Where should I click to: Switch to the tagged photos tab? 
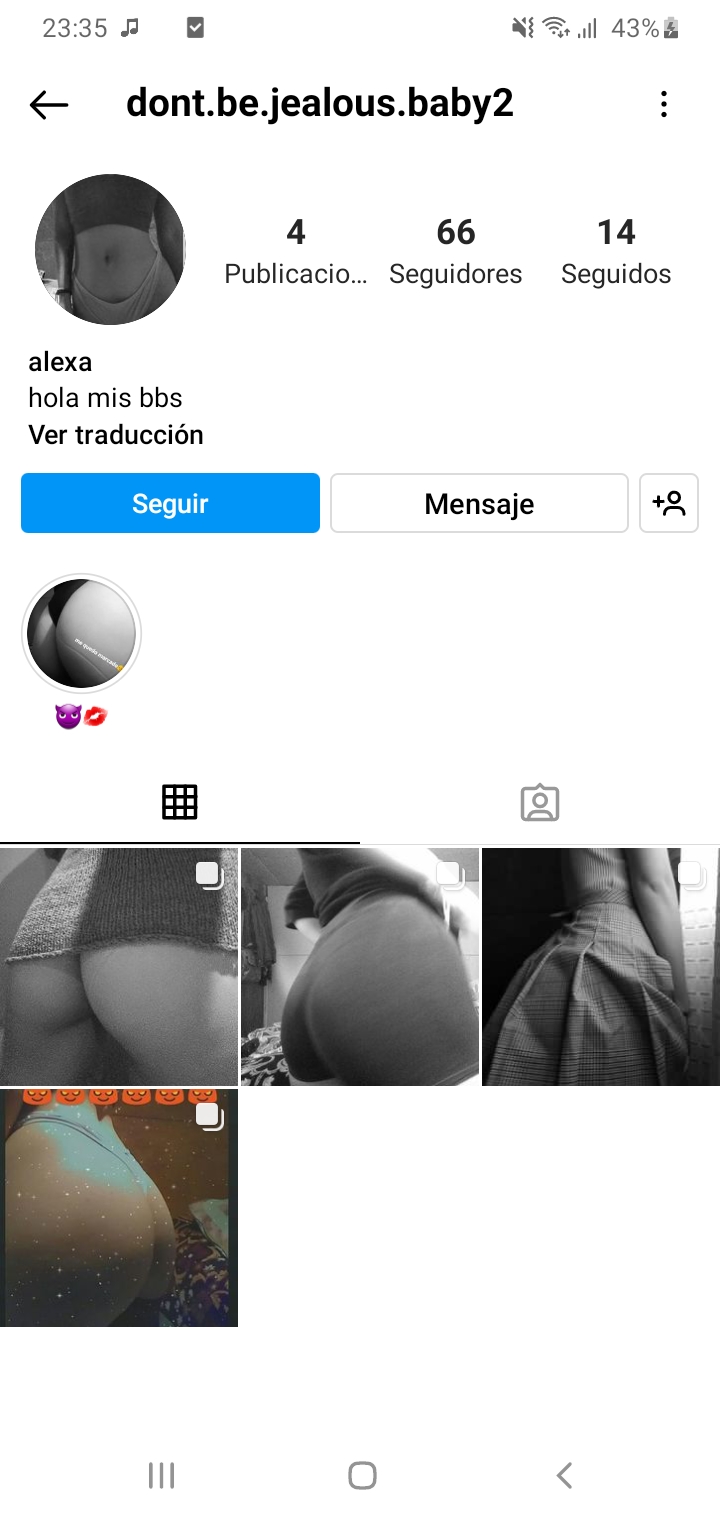point(540,802)
